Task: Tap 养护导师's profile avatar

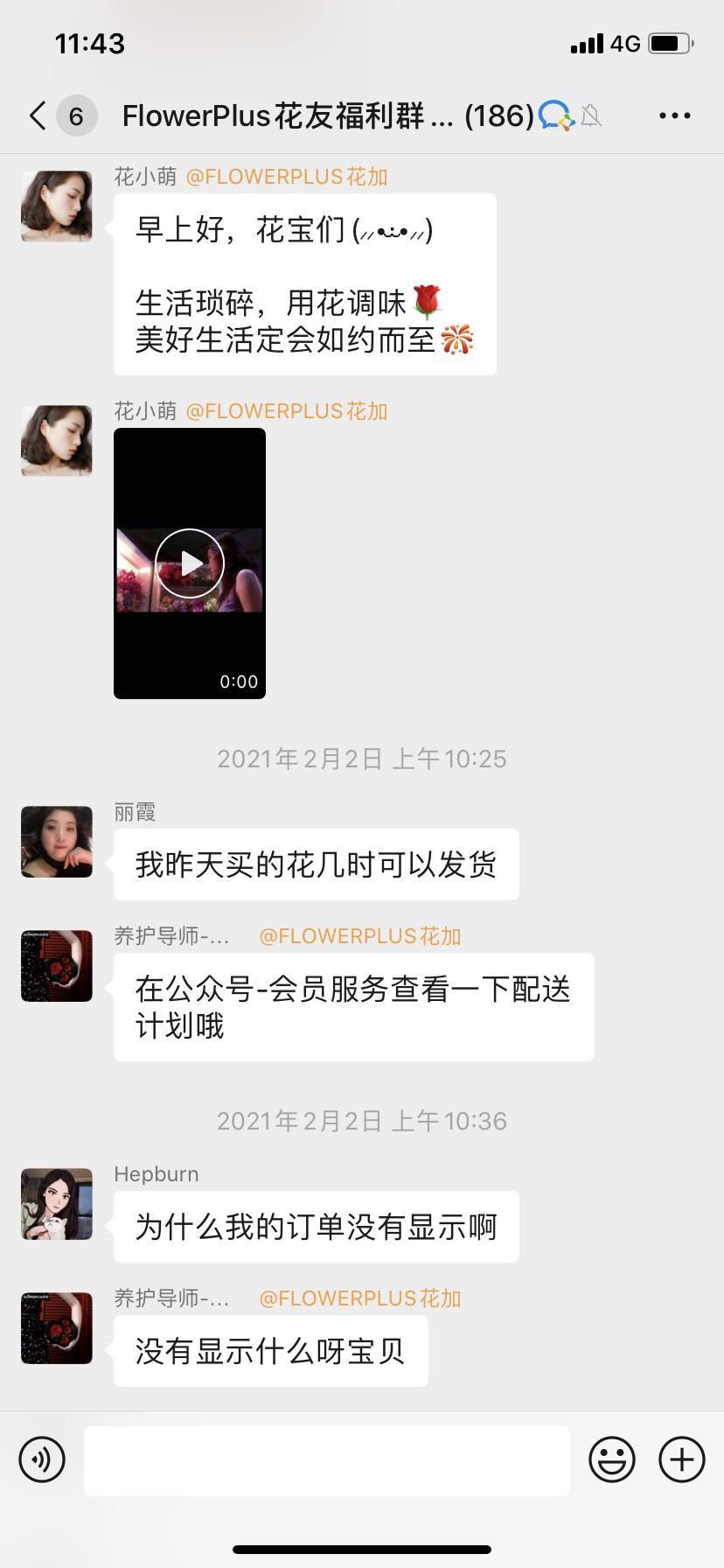Action: (56, 966)
